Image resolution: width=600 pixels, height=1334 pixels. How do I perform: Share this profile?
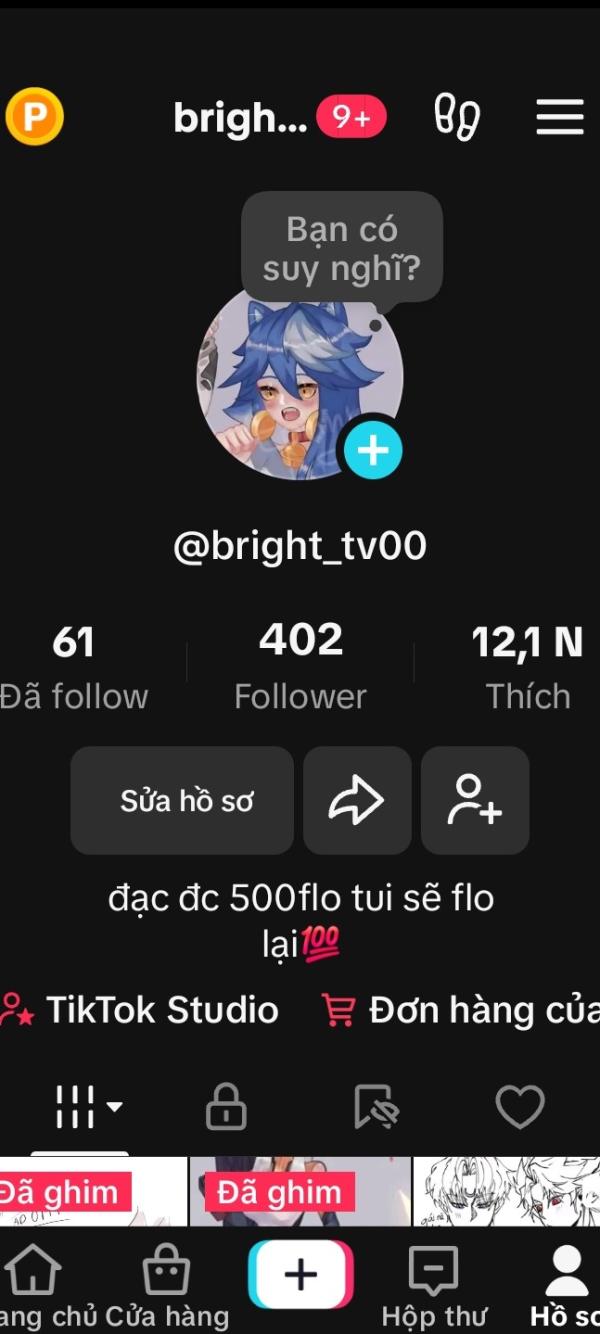tap(357, 801)
